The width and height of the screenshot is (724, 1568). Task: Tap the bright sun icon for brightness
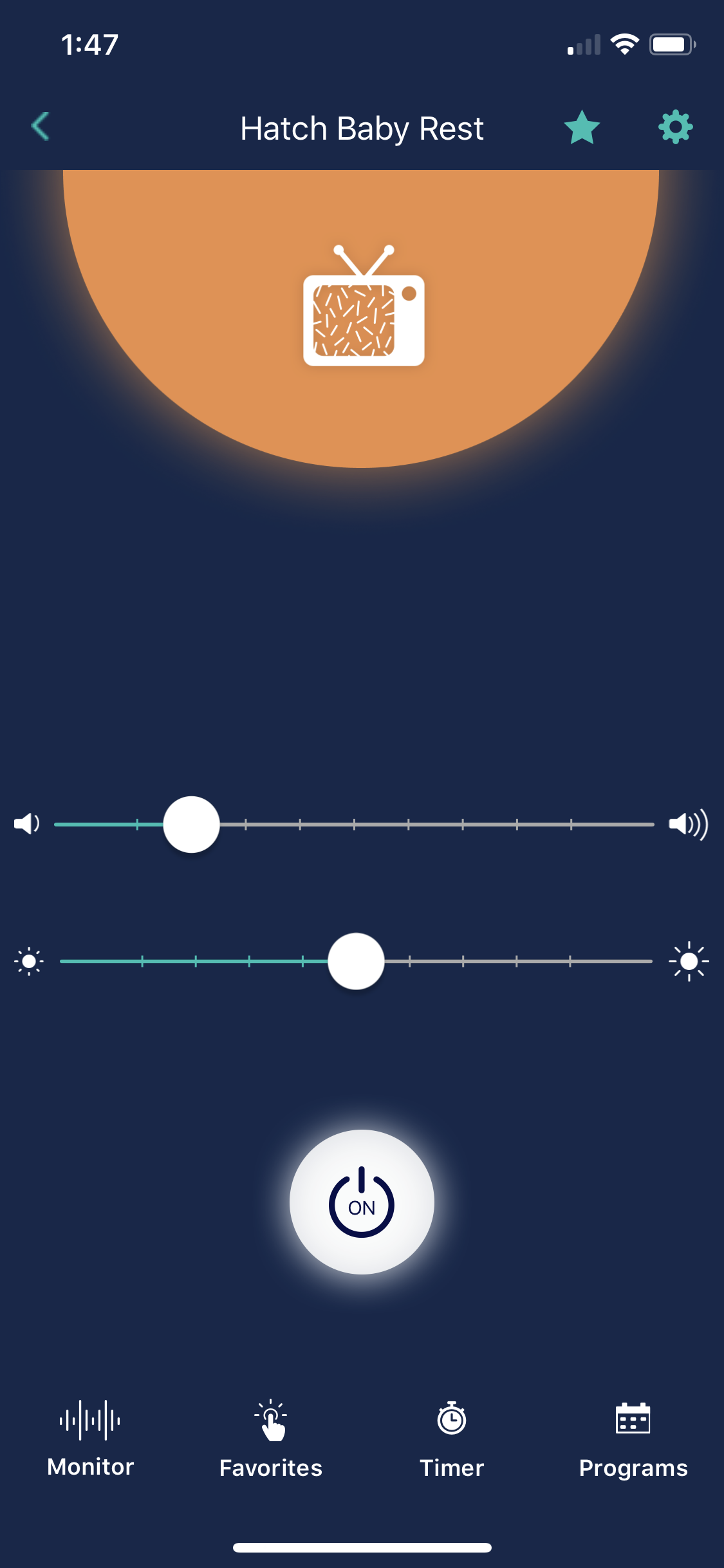[689, 962]
